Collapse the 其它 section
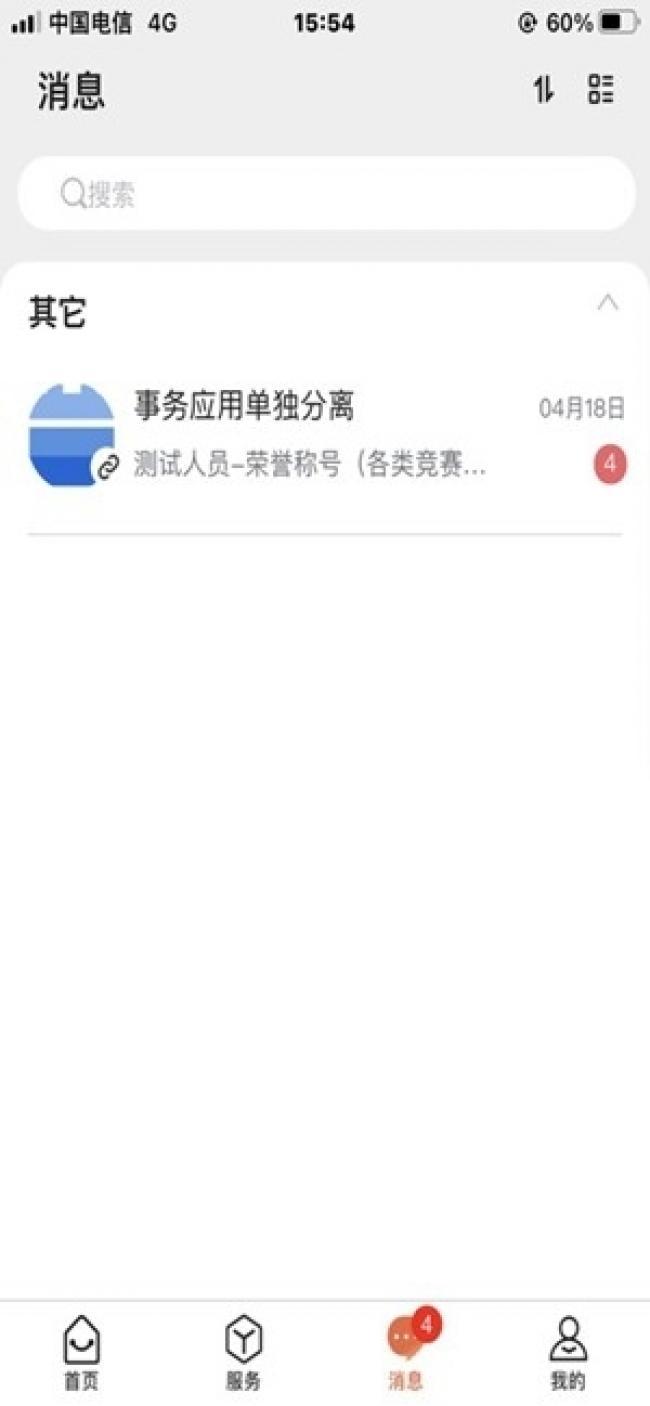 [607, 302]
